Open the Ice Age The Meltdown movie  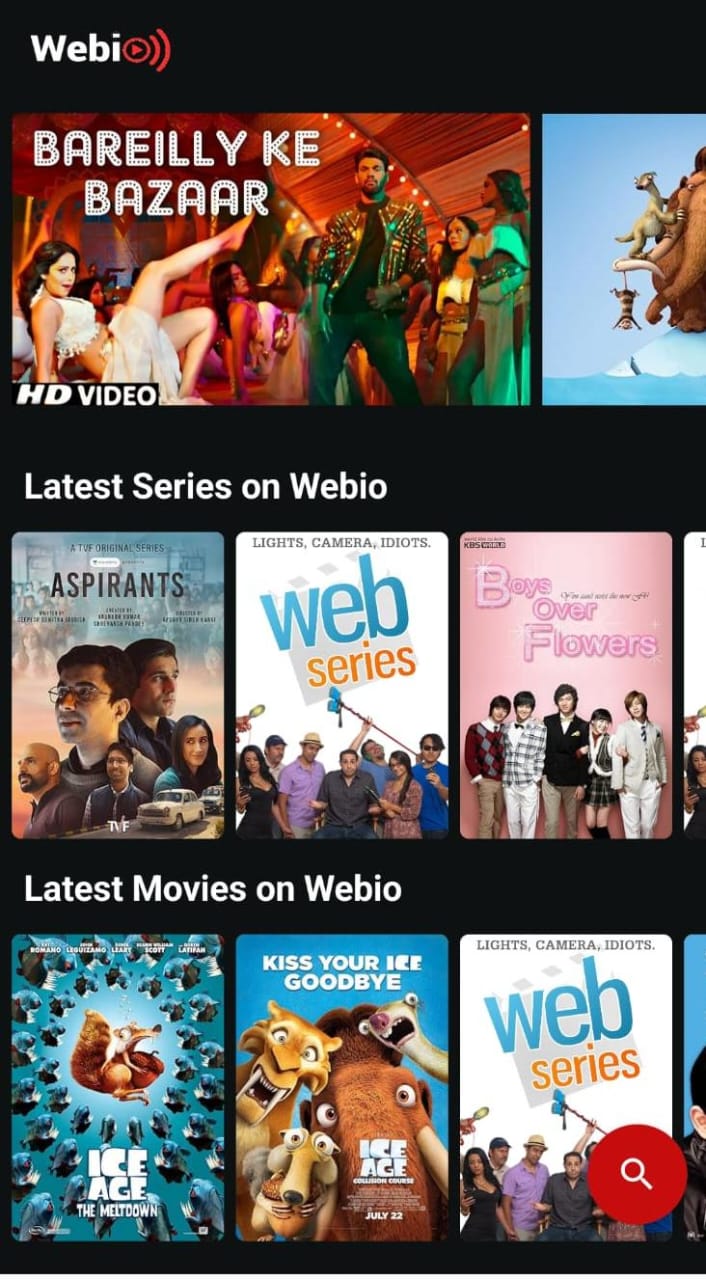(x=118, y=1087)
